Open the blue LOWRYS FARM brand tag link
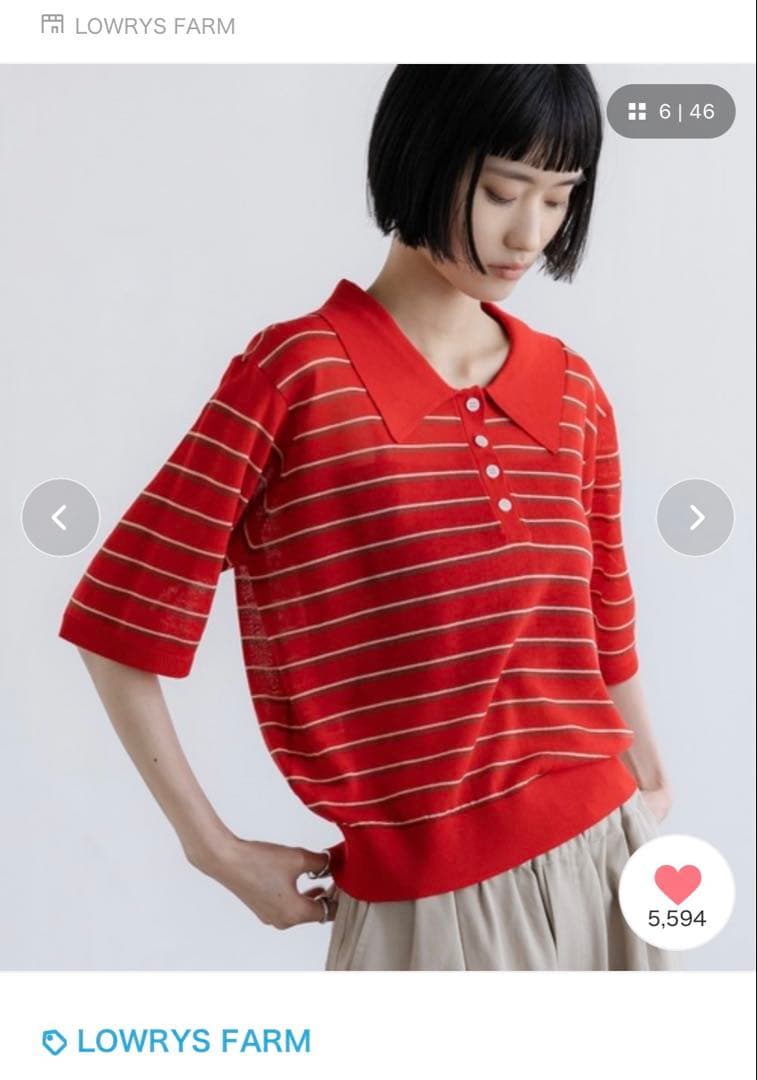Viewport: 757px width, 1080px height. [176, 1041]
